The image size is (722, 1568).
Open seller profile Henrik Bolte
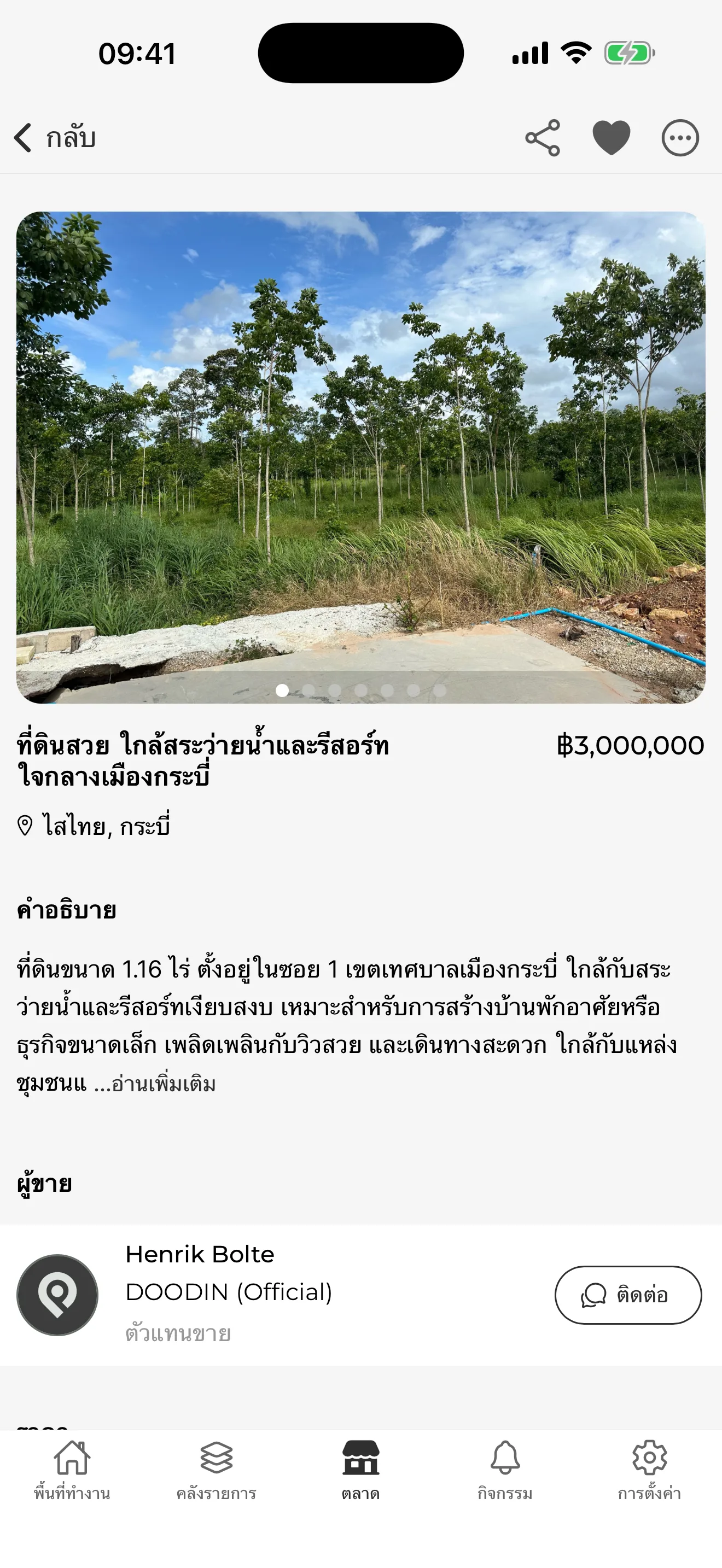click(200, 1255)
